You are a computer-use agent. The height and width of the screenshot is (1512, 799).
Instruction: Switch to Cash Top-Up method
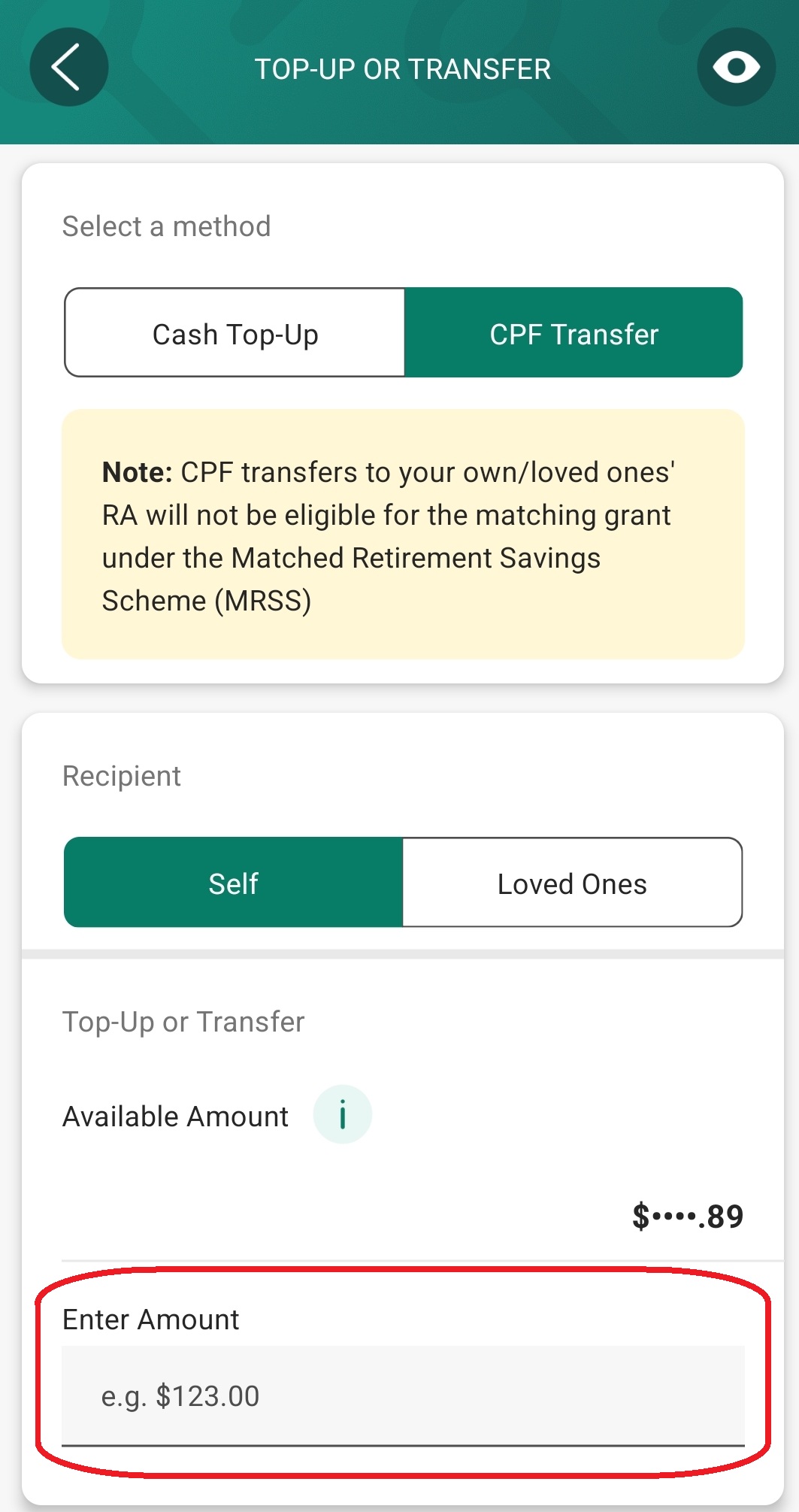pos(235,332)
